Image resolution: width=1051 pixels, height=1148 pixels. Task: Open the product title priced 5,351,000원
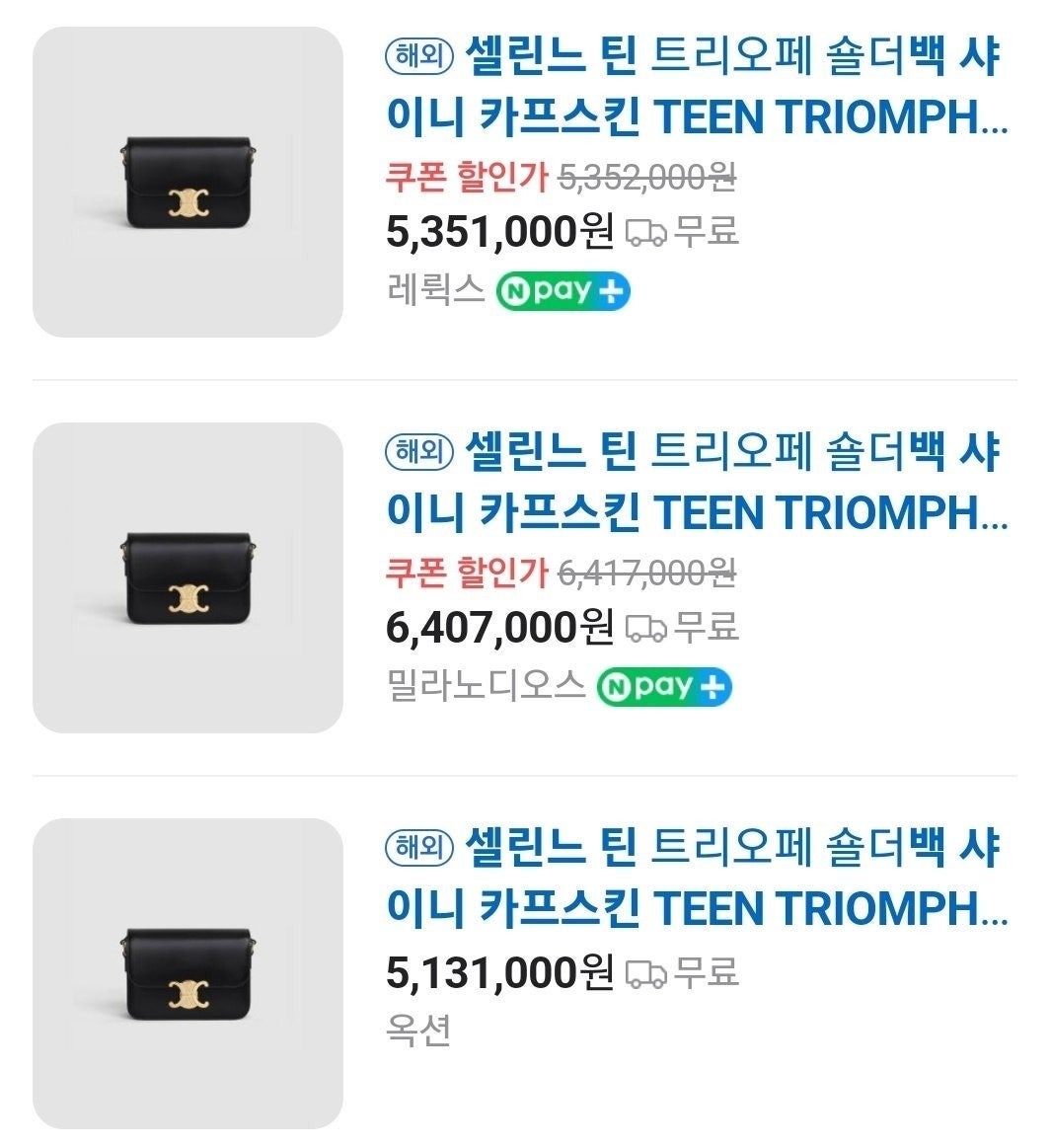pos(696,87)
